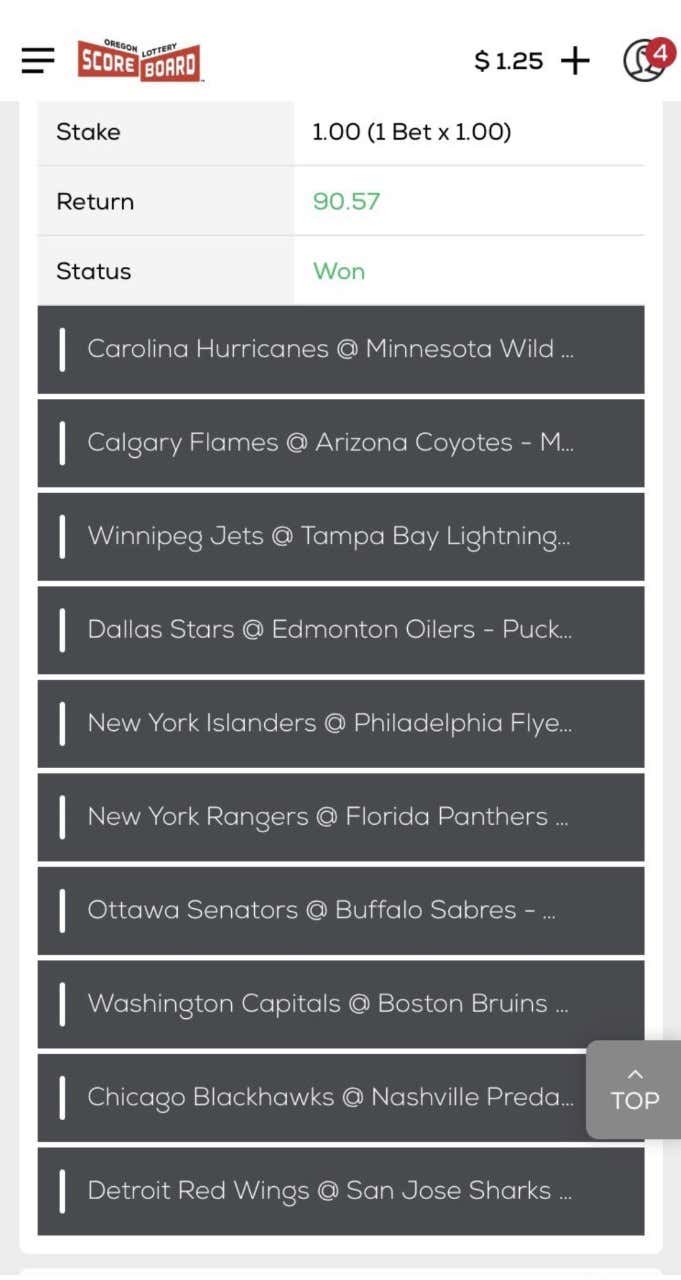Screen dimensions: 681x1280
Task: Open the hamburger menu
Action: point(38,61)
